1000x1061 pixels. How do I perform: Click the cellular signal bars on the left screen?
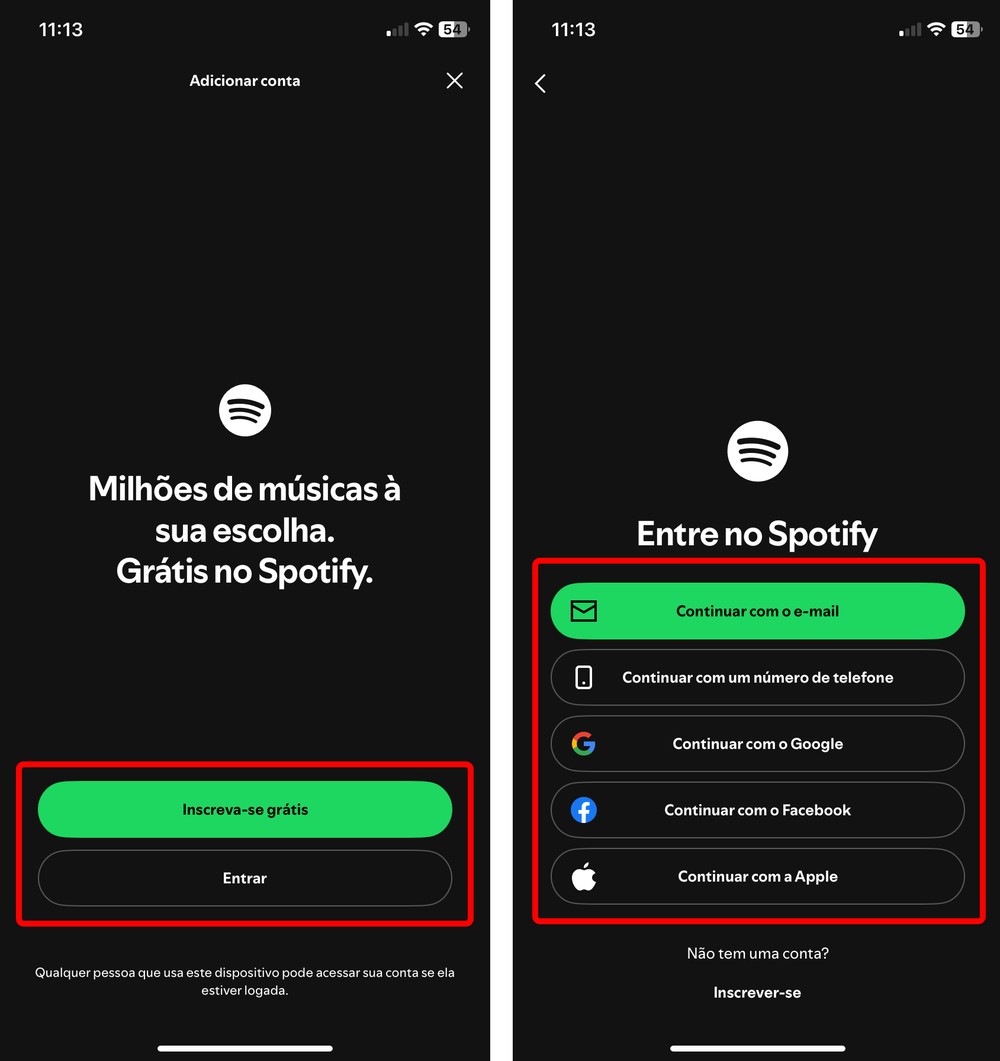click(x=396, y=29)
